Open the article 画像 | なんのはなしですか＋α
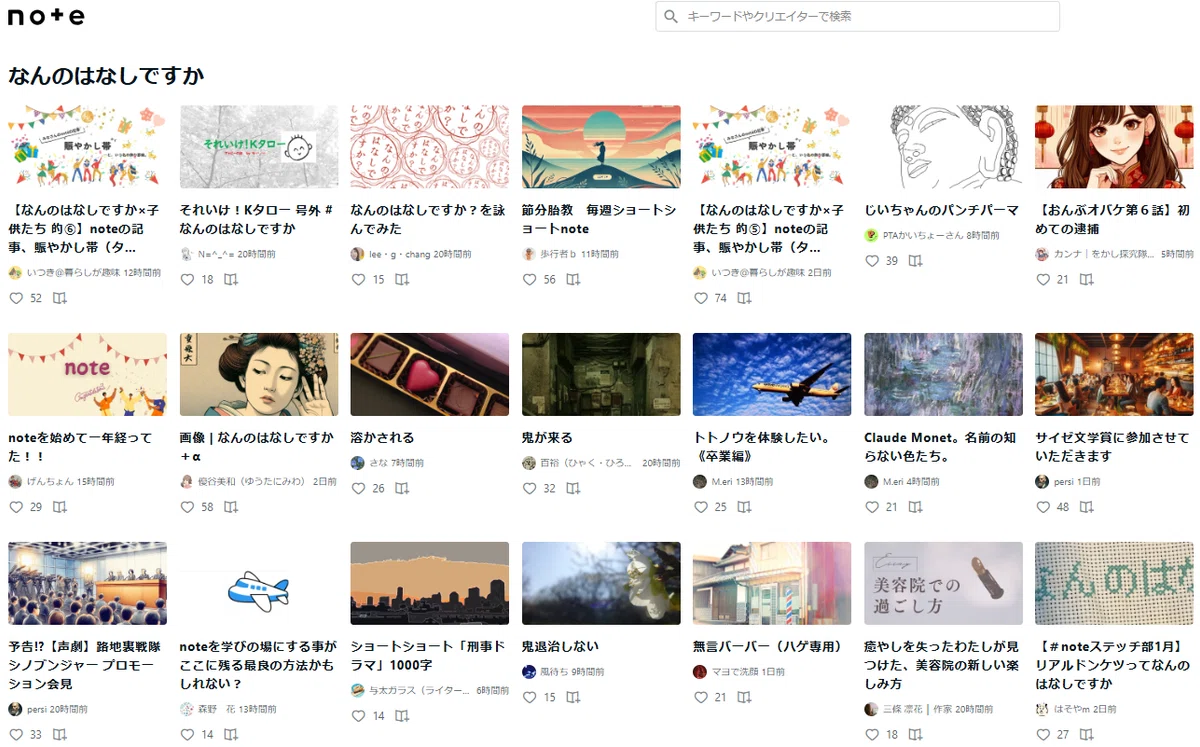1200x747 pixels. click(257, 447)
